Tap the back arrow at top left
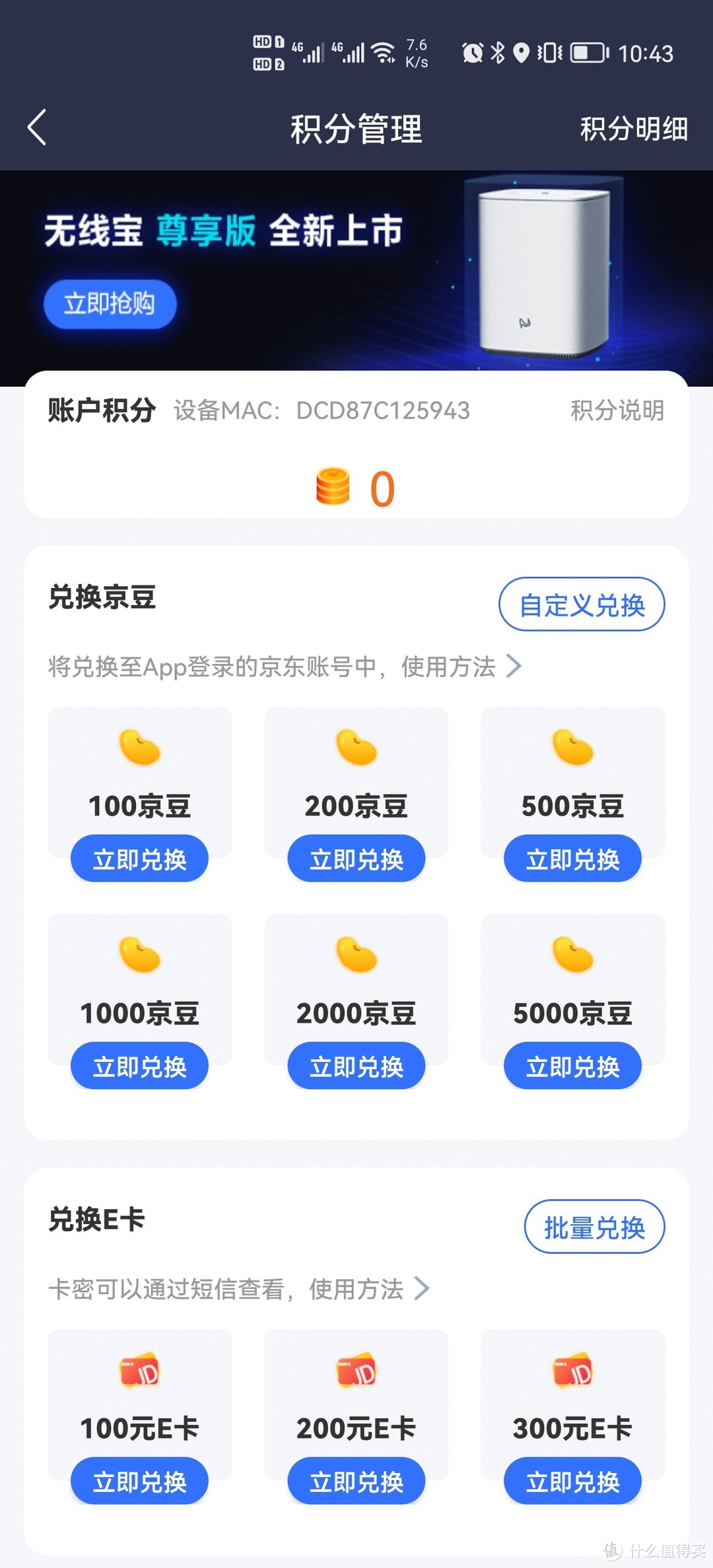The width and height of the screenshot is (713, 1568). 36,127
